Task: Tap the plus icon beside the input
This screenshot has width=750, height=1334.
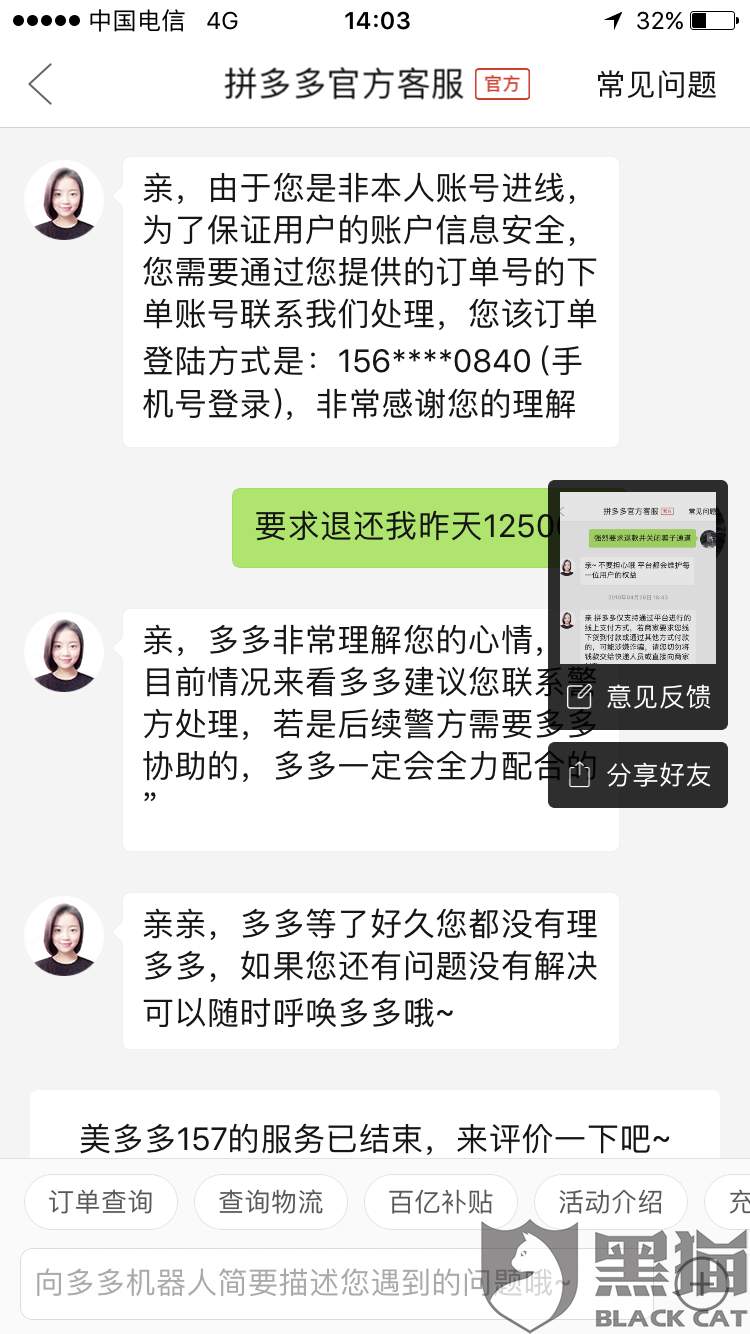Action: click(702, 1283)
